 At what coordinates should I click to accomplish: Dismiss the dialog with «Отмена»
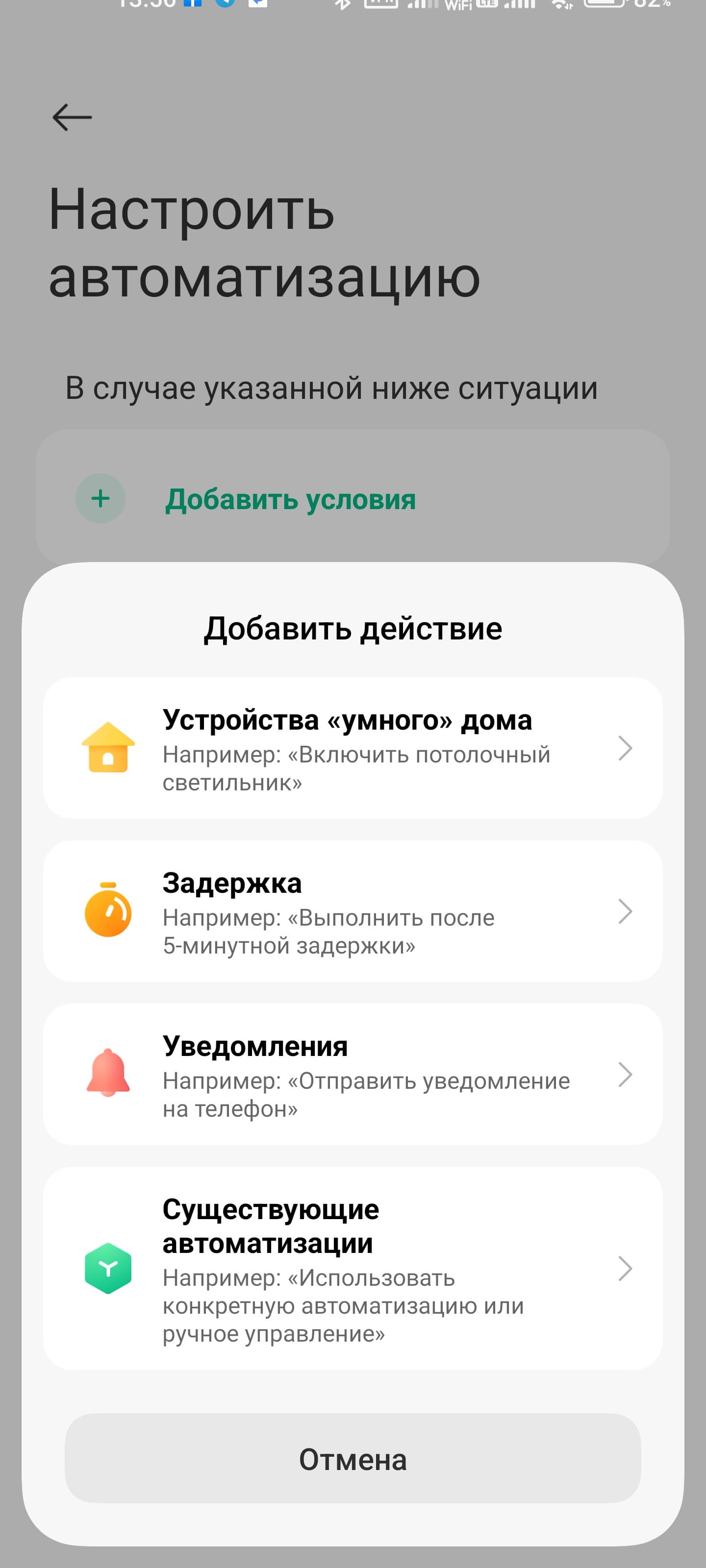coord(353,1459)
